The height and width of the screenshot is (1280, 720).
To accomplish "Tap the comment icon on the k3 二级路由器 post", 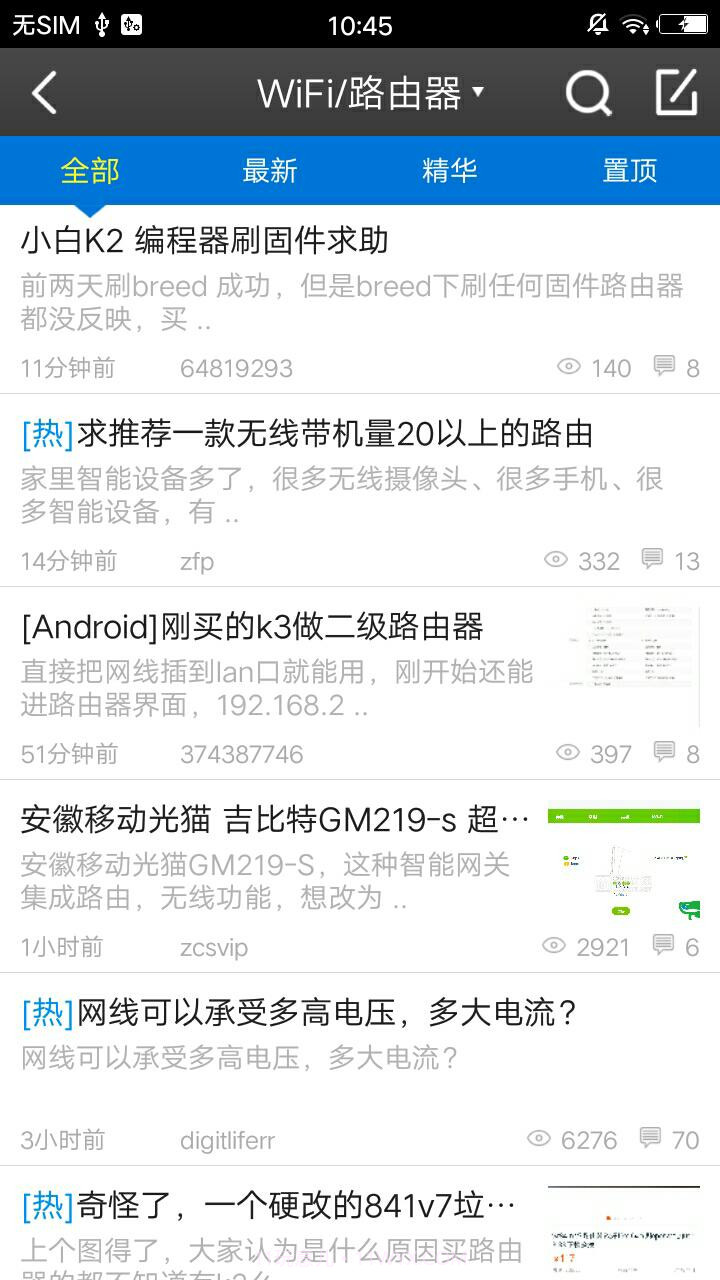I will click(x=665, y=752).
